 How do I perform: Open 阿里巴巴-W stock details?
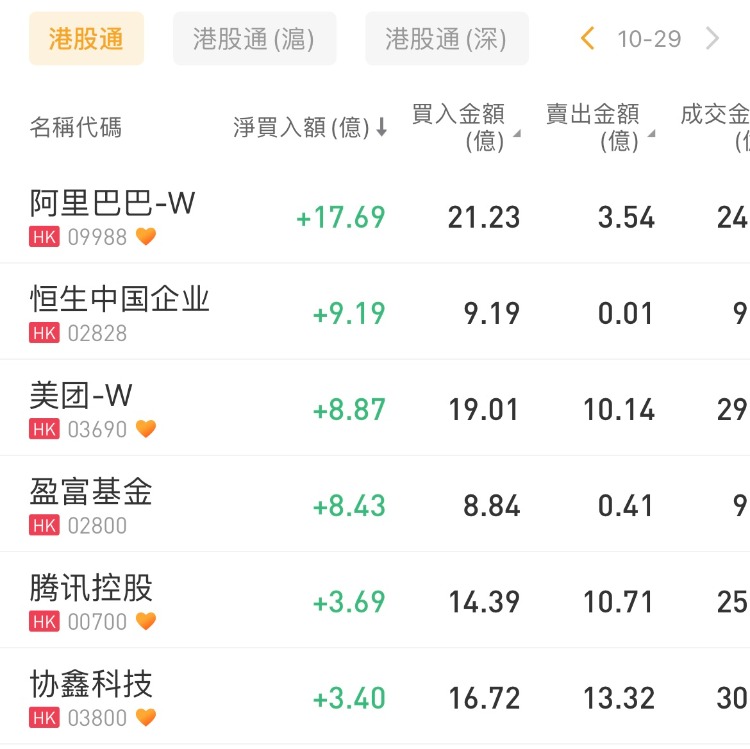coord(113,204)
